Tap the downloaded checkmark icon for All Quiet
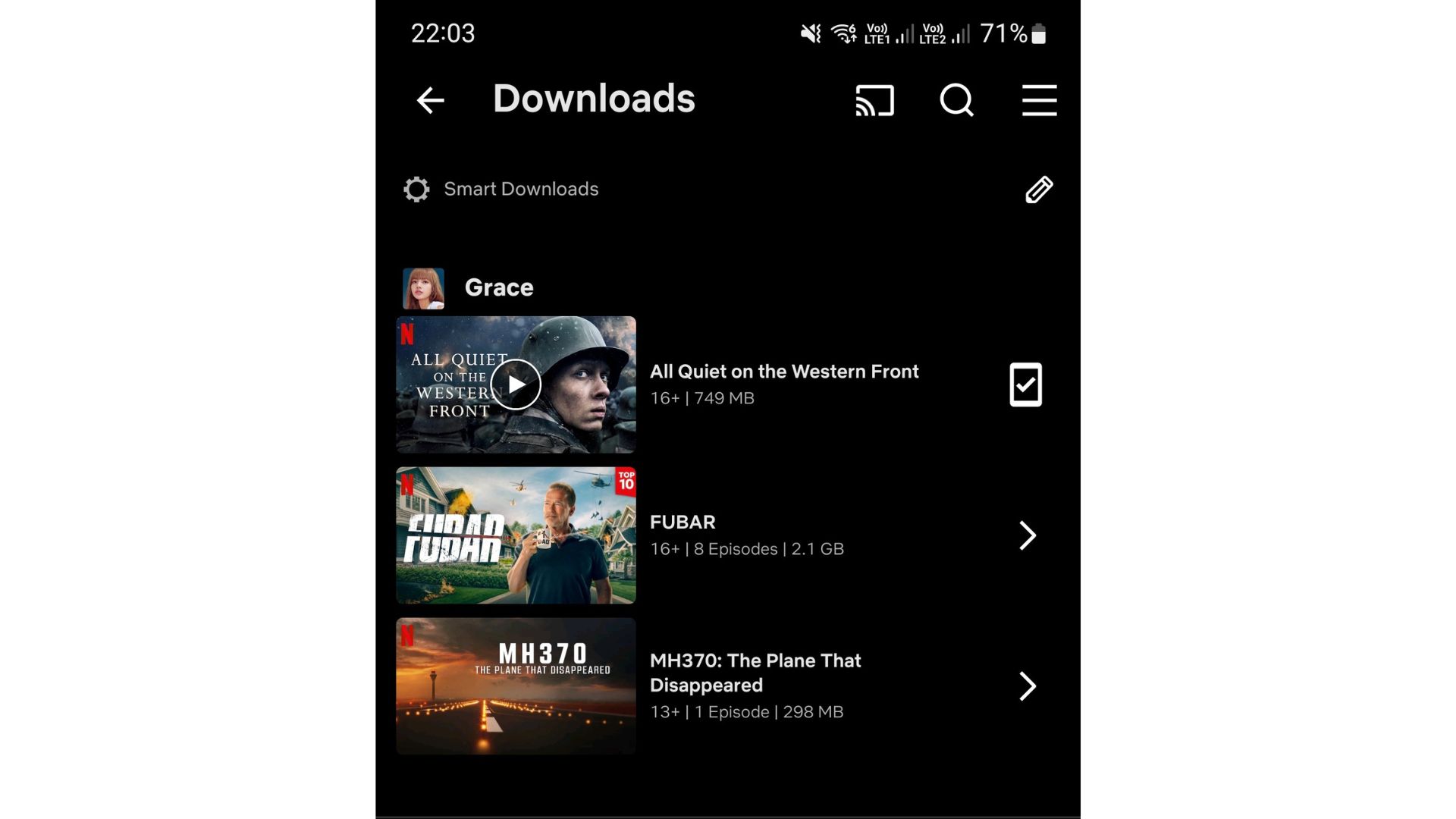 pyautogui.click(x=1025, y=384)
